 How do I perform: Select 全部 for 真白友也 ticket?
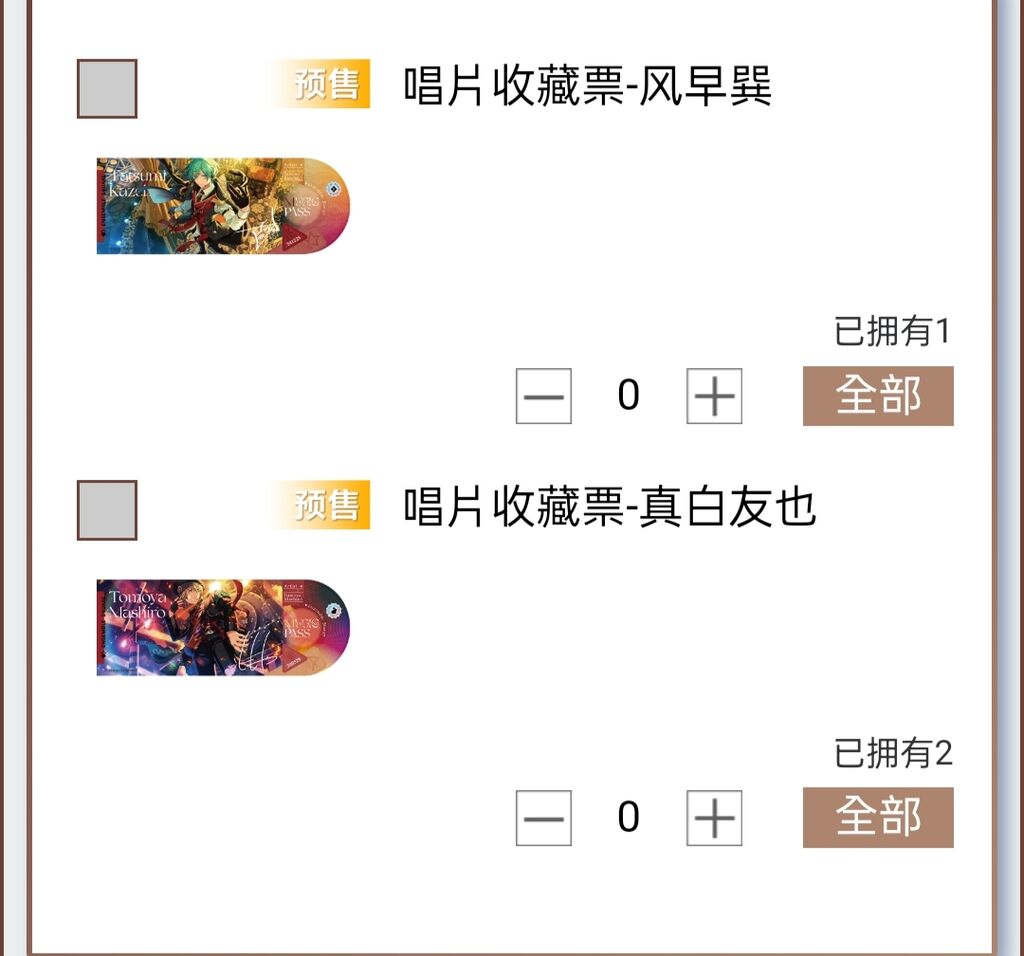[x=878, y=818]
